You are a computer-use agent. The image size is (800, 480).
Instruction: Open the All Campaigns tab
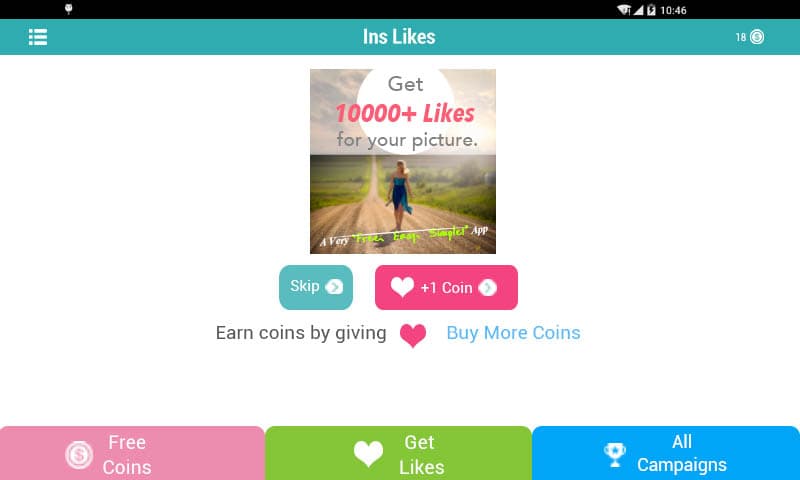click(666, 454)
